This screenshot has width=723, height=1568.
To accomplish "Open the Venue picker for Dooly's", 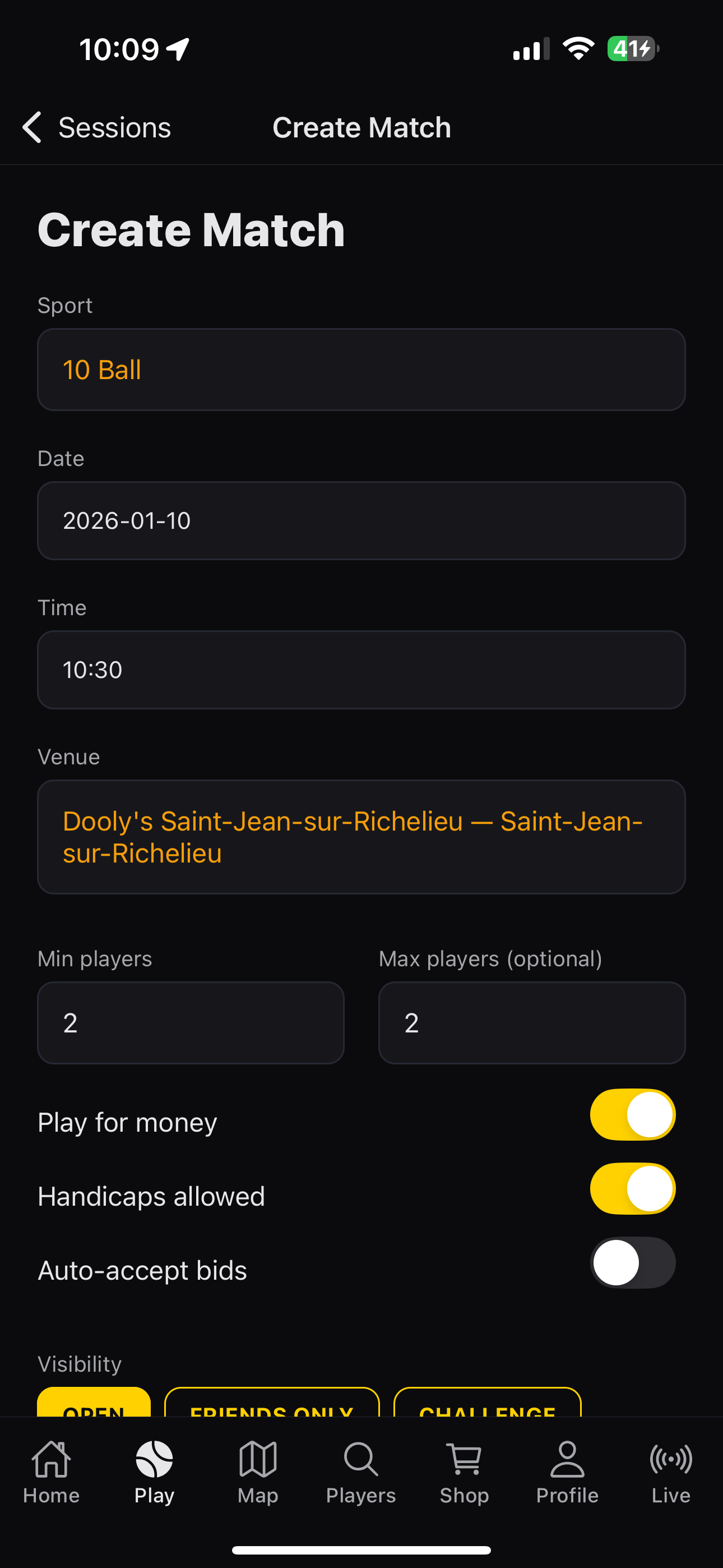I will (361, 836).
